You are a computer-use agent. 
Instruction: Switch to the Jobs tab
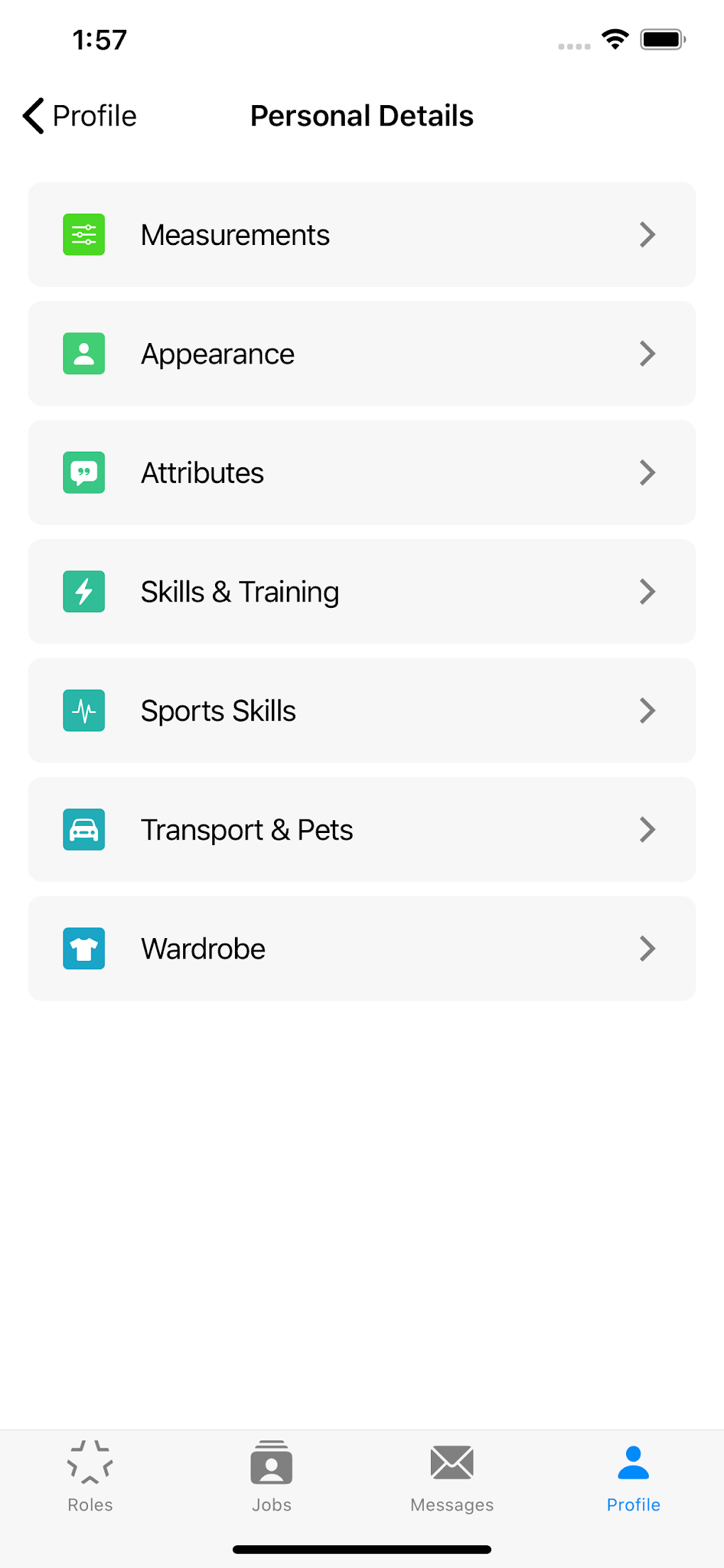coord(271,1476)
